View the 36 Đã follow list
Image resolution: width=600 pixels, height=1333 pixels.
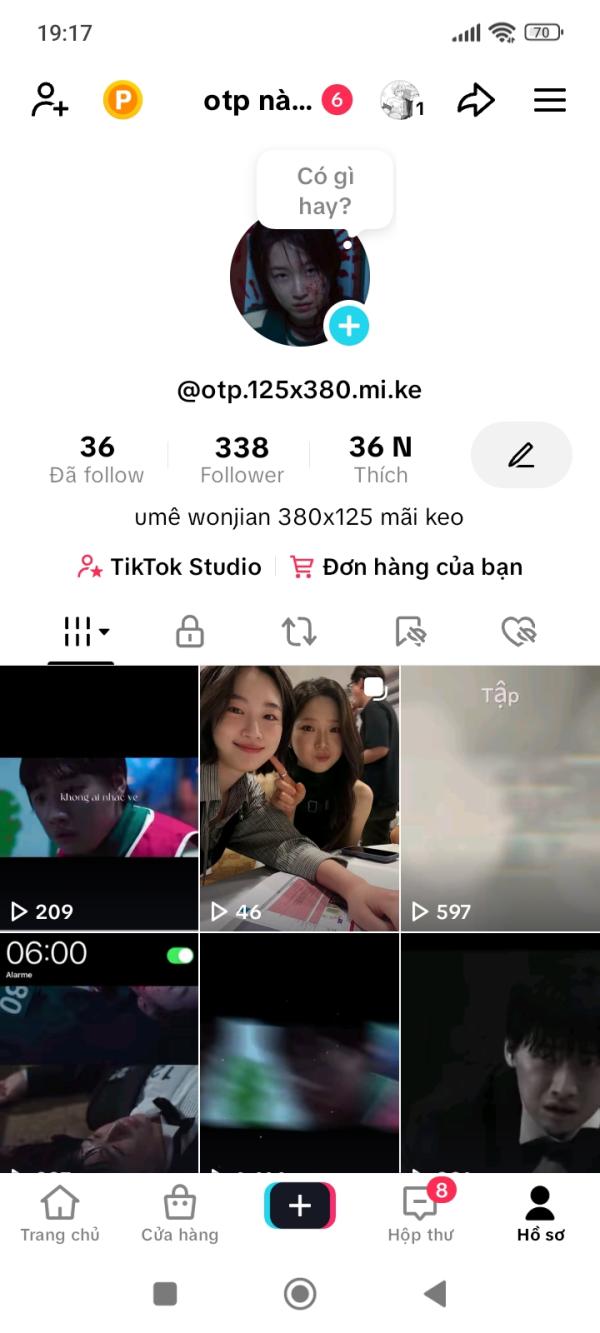tap(97, 459)
